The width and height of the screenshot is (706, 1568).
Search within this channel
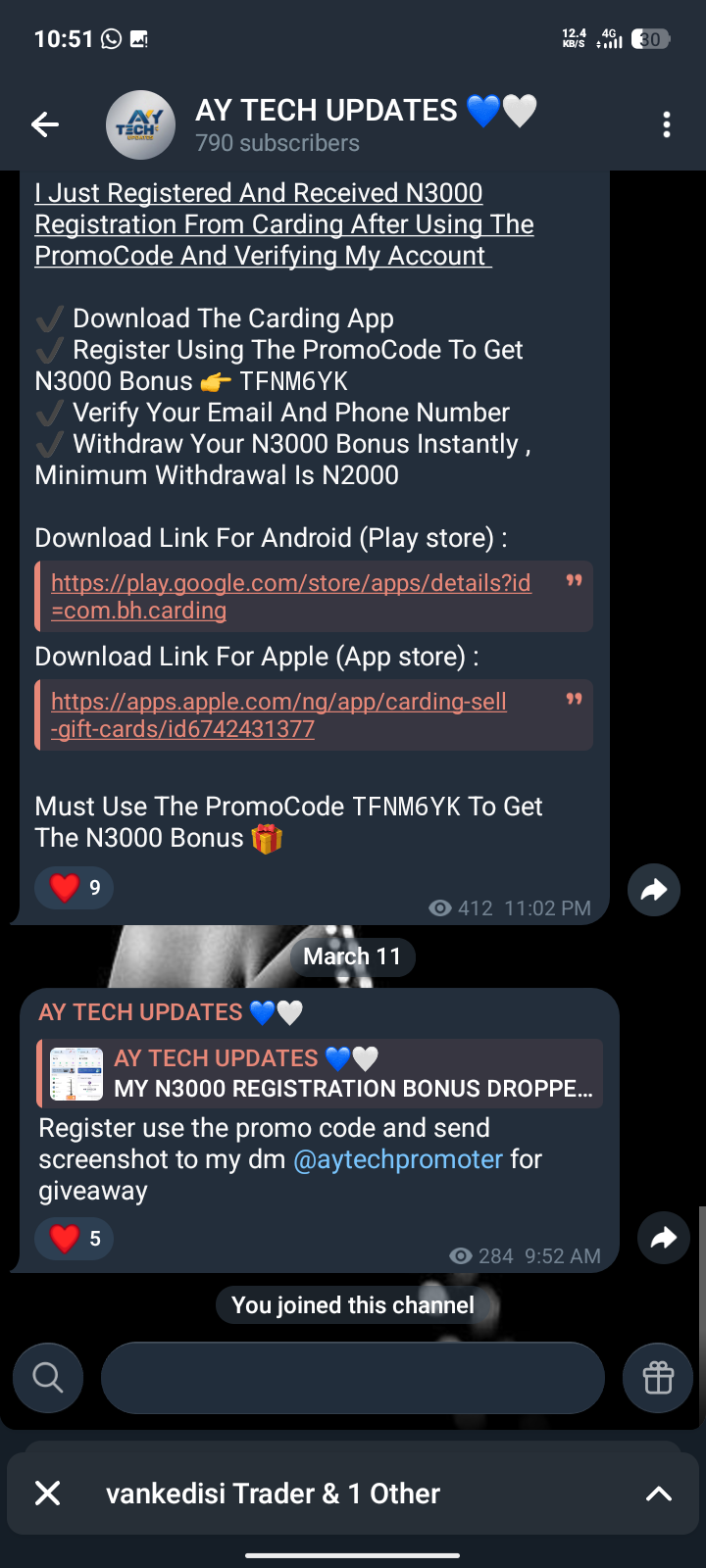pos(48,1378)
